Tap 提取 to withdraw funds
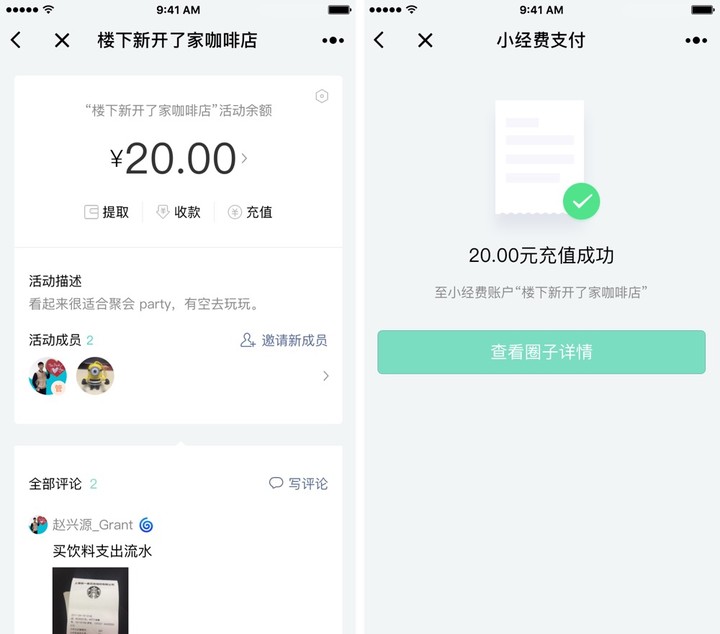Screen dimensions: 720x634 (x=106, y=212)
